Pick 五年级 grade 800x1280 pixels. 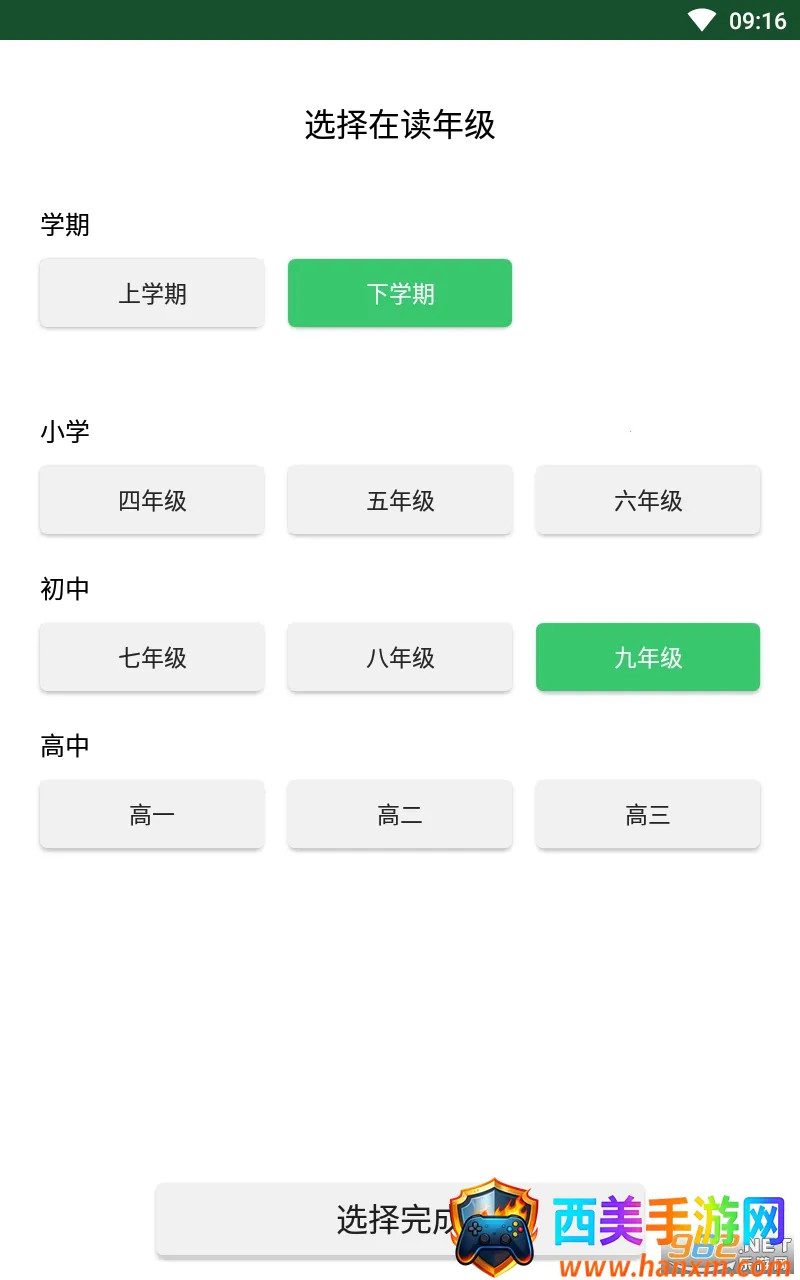(400, 500)
